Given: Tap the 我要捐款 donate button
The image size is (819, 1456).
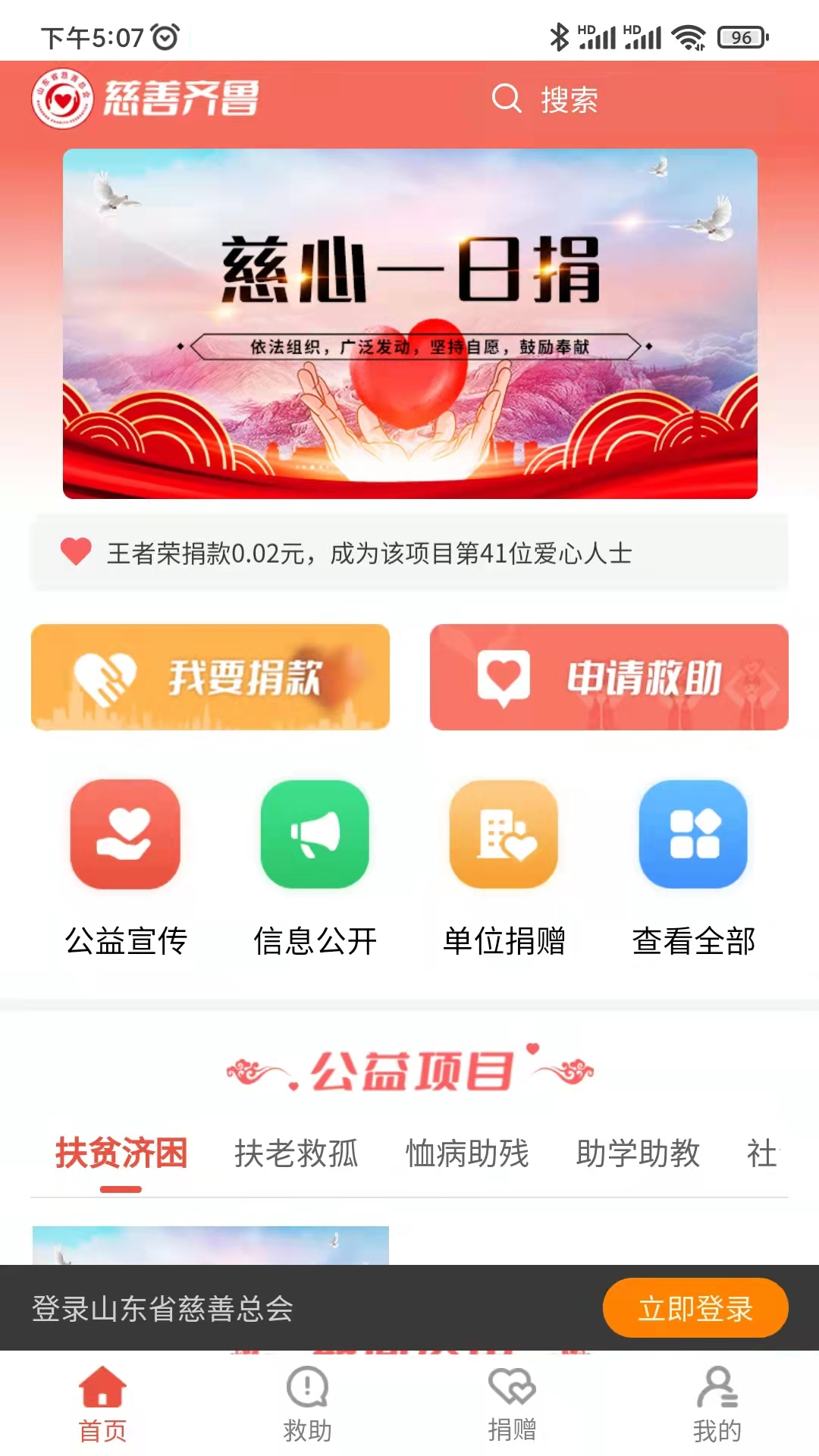Looking at the screenshot, I should (210, 677).
